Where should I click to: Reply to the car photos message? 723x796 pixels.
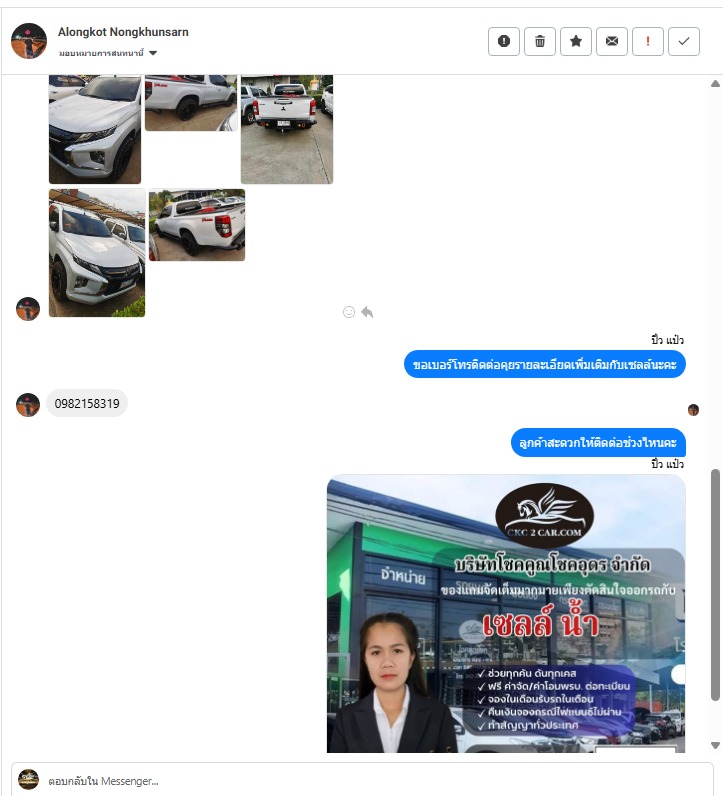(367, 312)
